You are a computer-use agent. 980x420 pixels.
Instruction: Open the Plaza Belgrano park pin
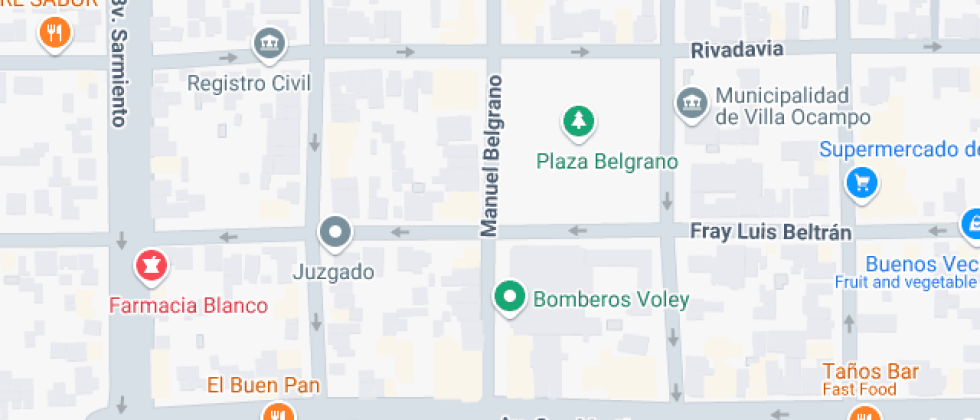tap(578, 122)
